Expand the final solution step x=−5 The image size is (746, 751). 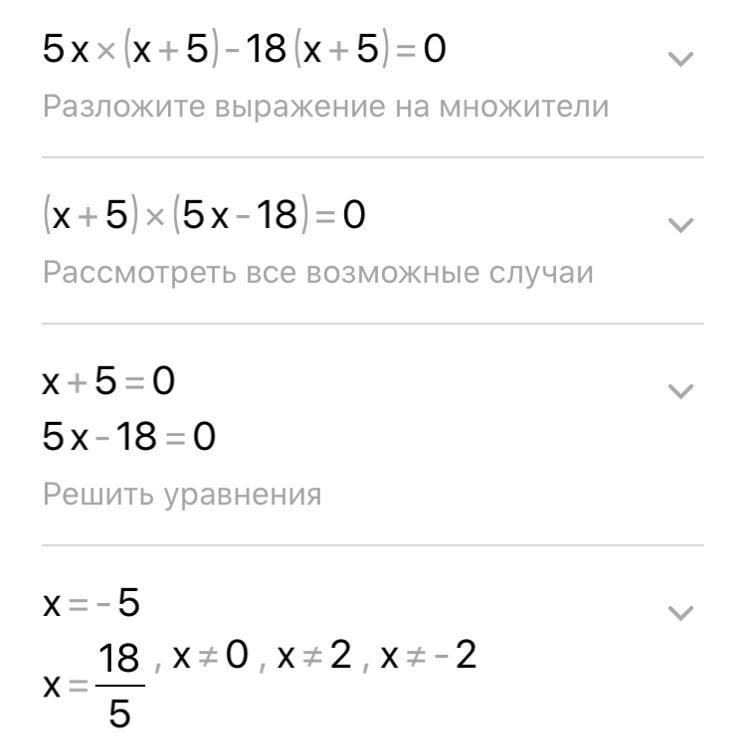(680, 612)
